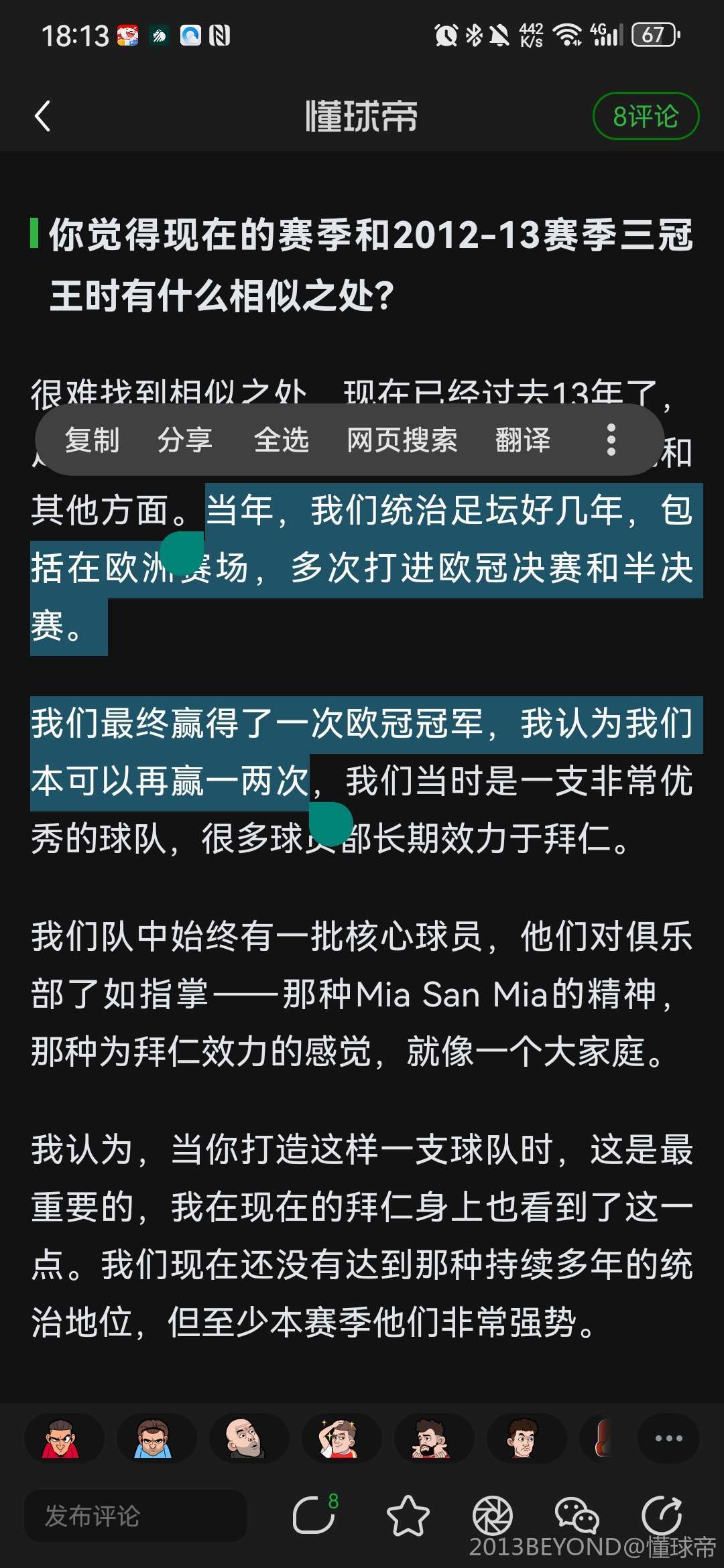
Task: Tap the circular arrow repost icon
Action: (662, 1516)
